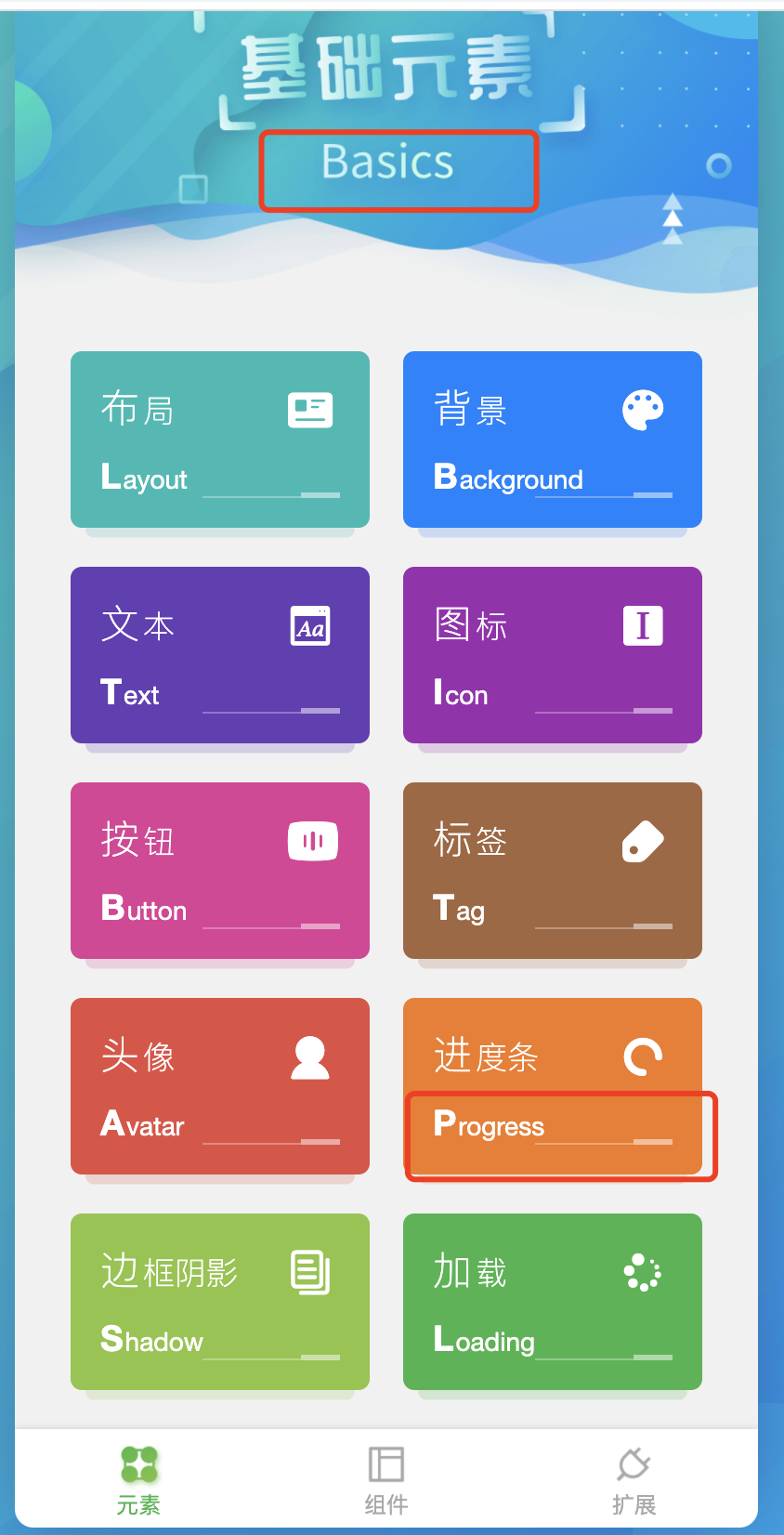Open the Background card
The height and width of the screenshot is (1535, 784).
point(552,440)
